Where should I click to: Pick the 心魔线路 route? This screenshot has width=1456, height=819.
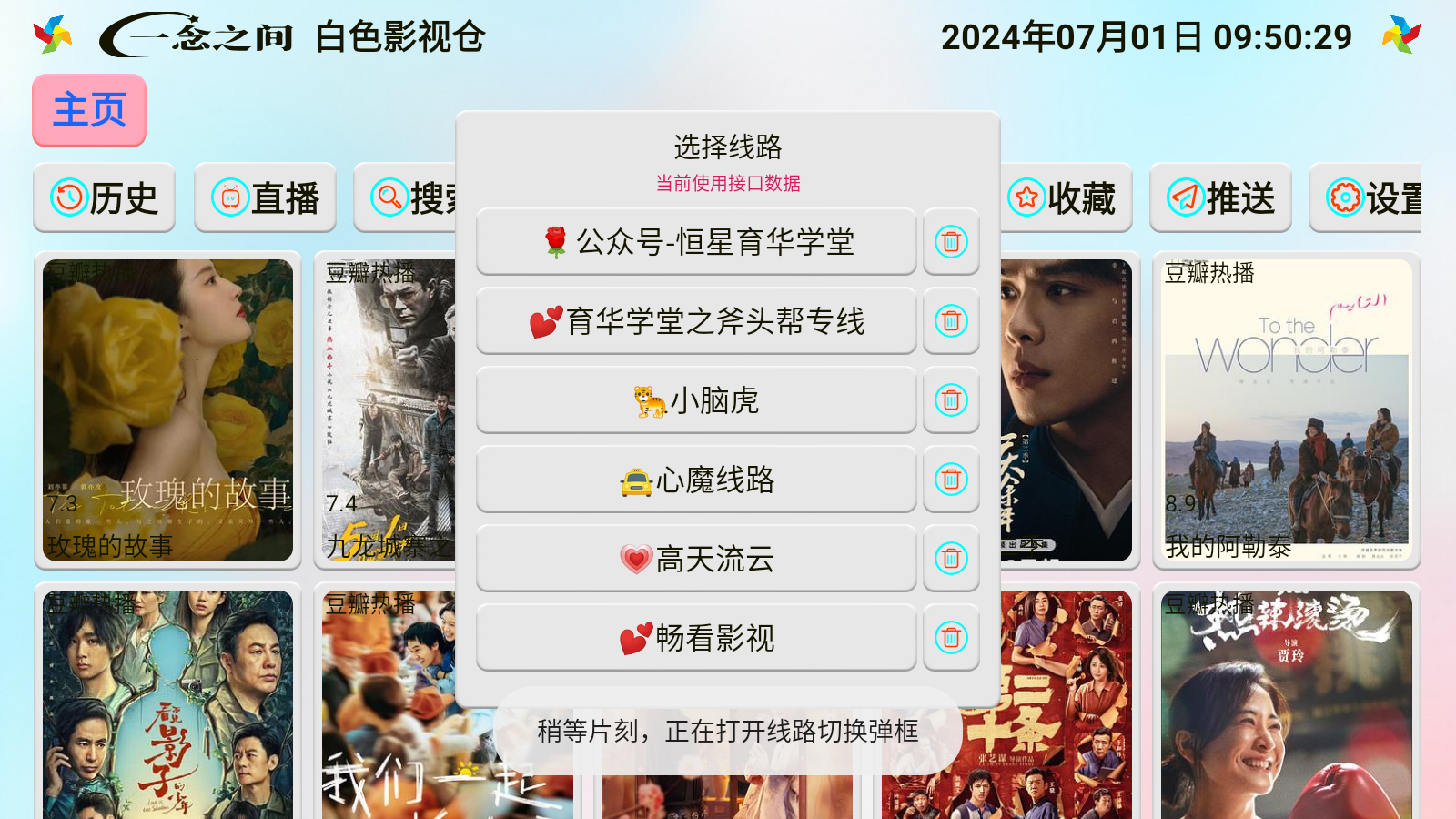click(x=696, y=480)
